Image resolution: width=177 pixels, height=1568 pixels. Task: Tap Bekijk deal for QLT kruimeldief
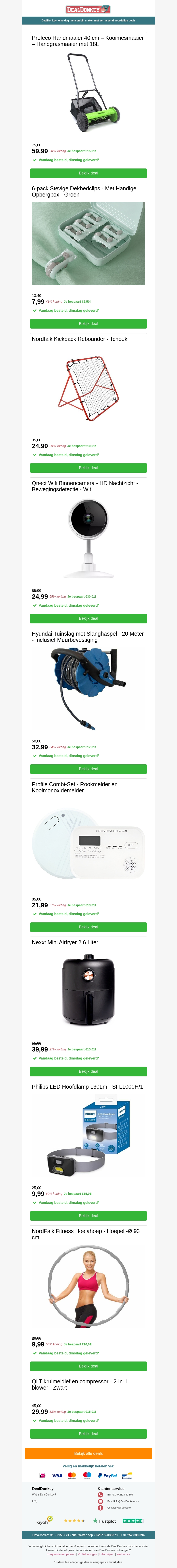88,1434
